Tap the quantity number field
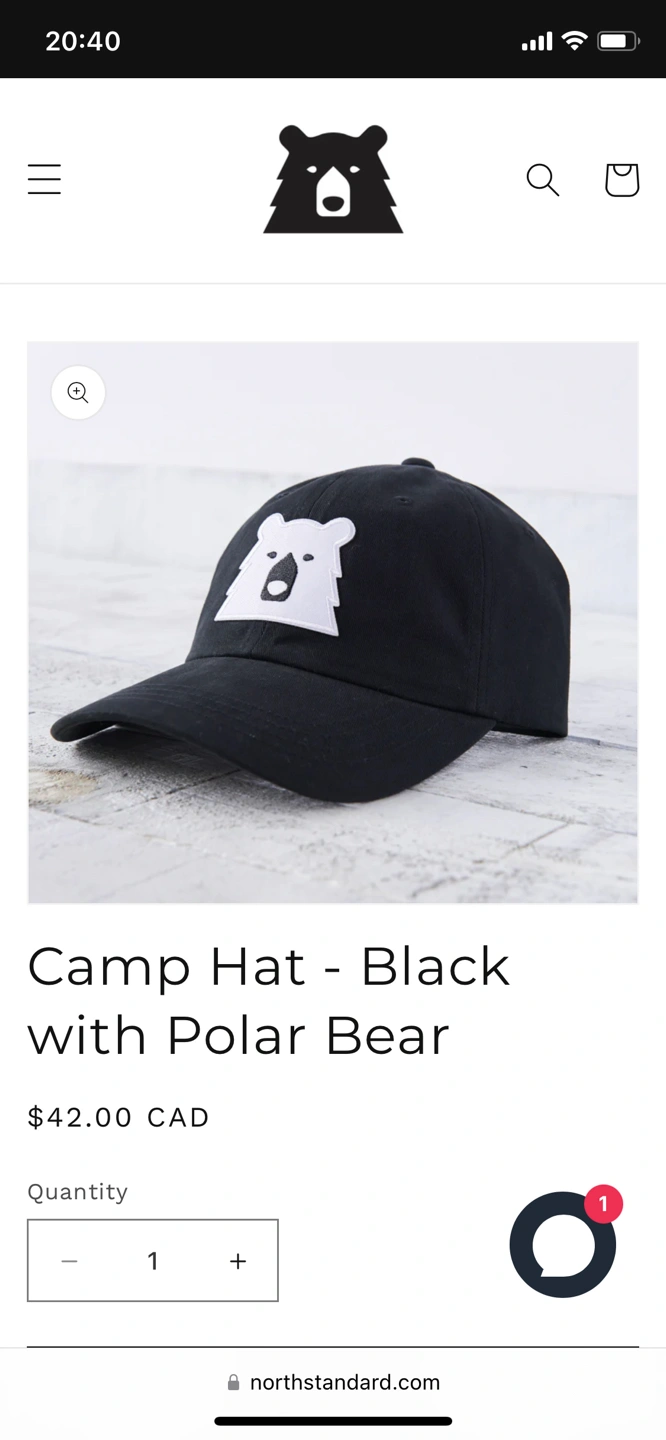Image resolution: width=666 pixels, height=1440 pixels. click(153, 1261)
